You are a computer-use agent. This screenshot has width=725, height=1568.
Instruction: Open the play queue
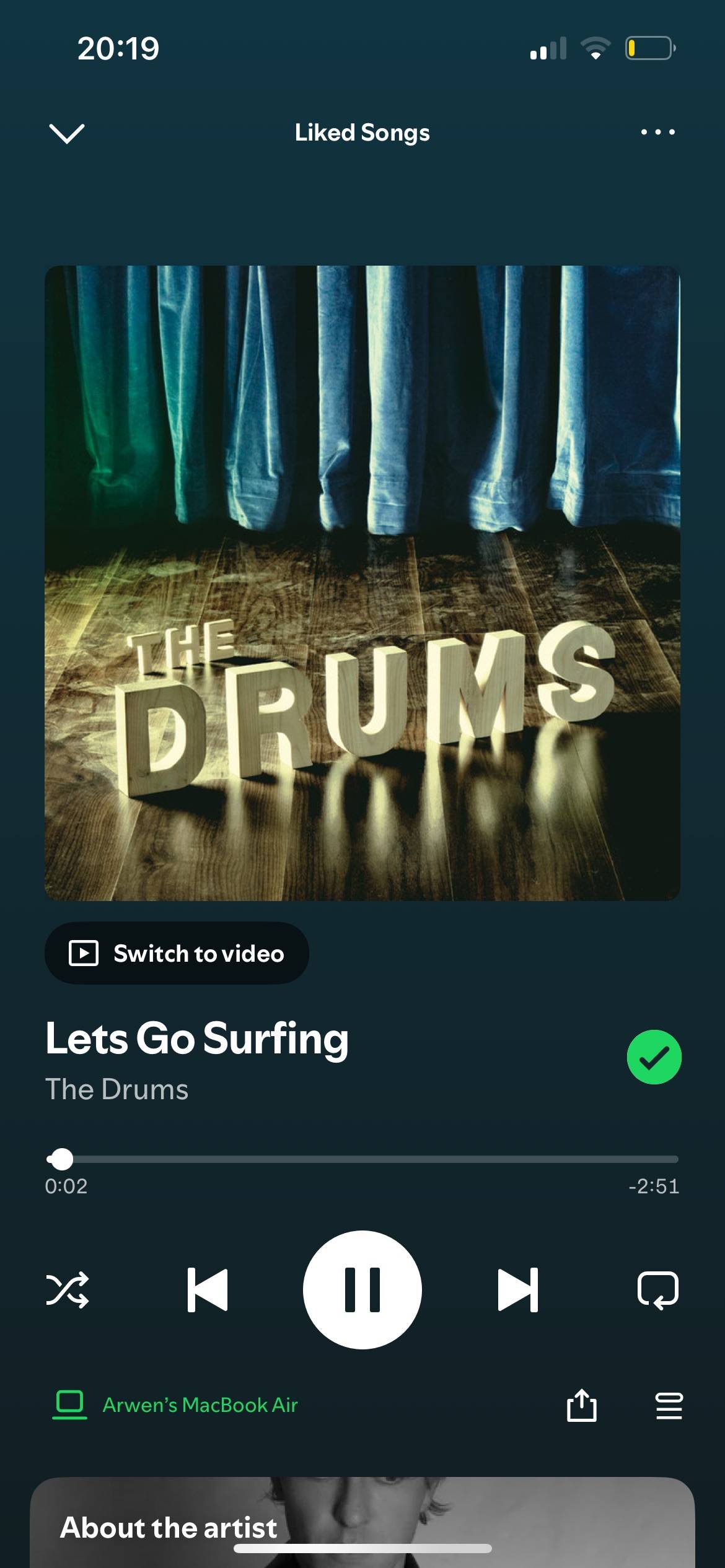(669, 1405)
